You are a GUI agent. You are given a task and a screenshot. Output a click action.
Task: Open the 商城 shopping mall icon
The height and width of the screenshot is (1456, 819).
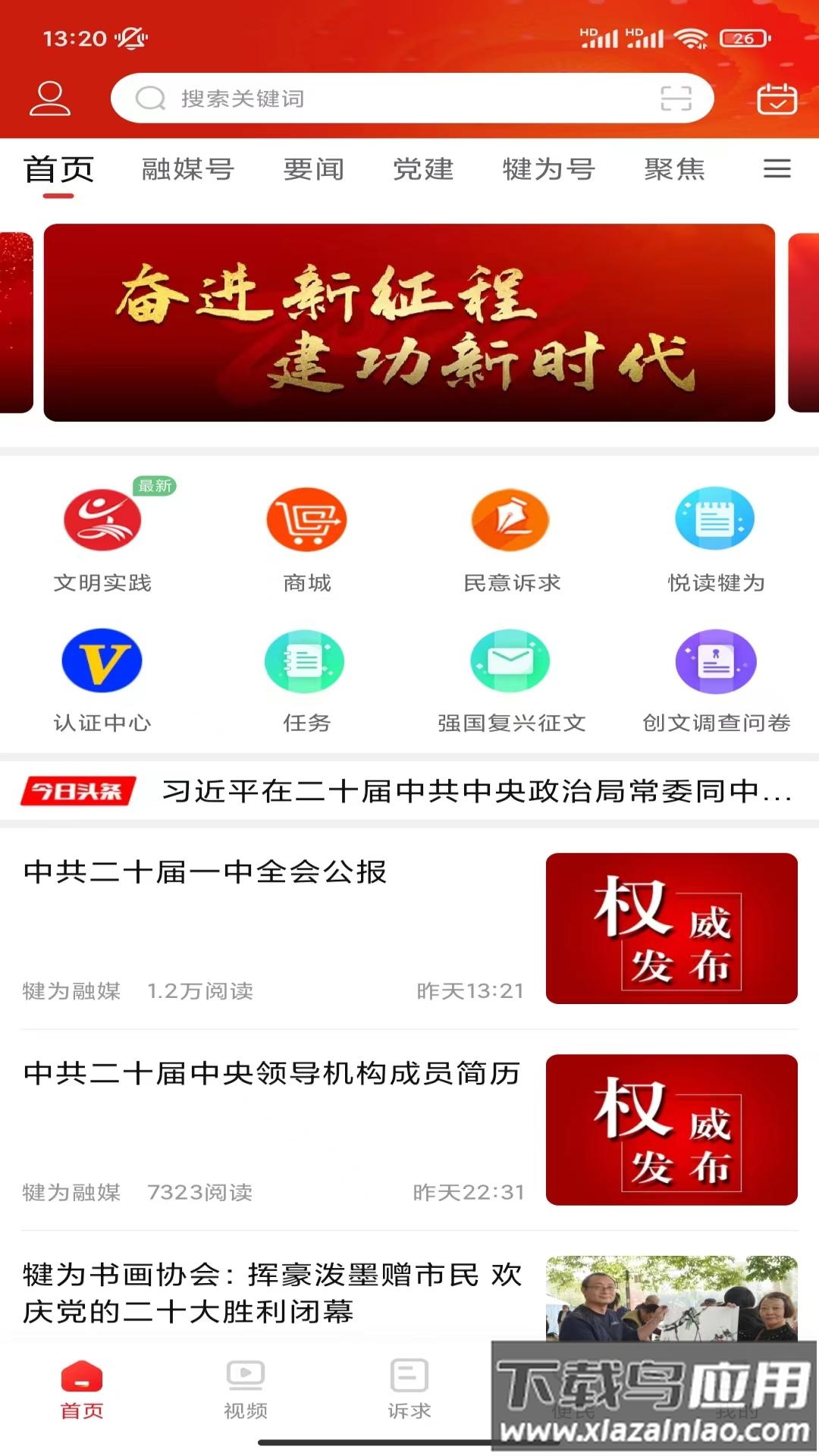[x=306, y=518]
